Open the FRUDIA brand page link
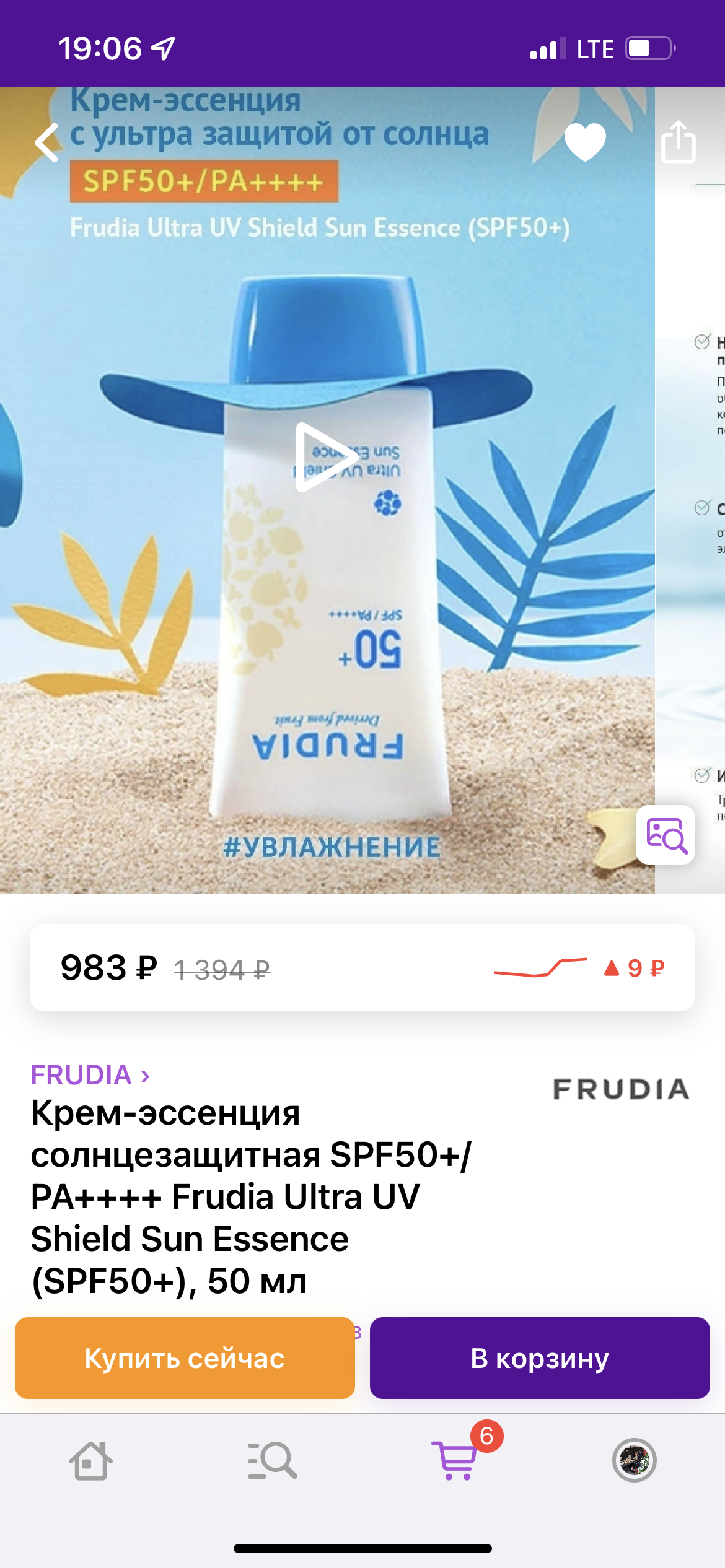The image size is (725, 1568). point(90,1075)
